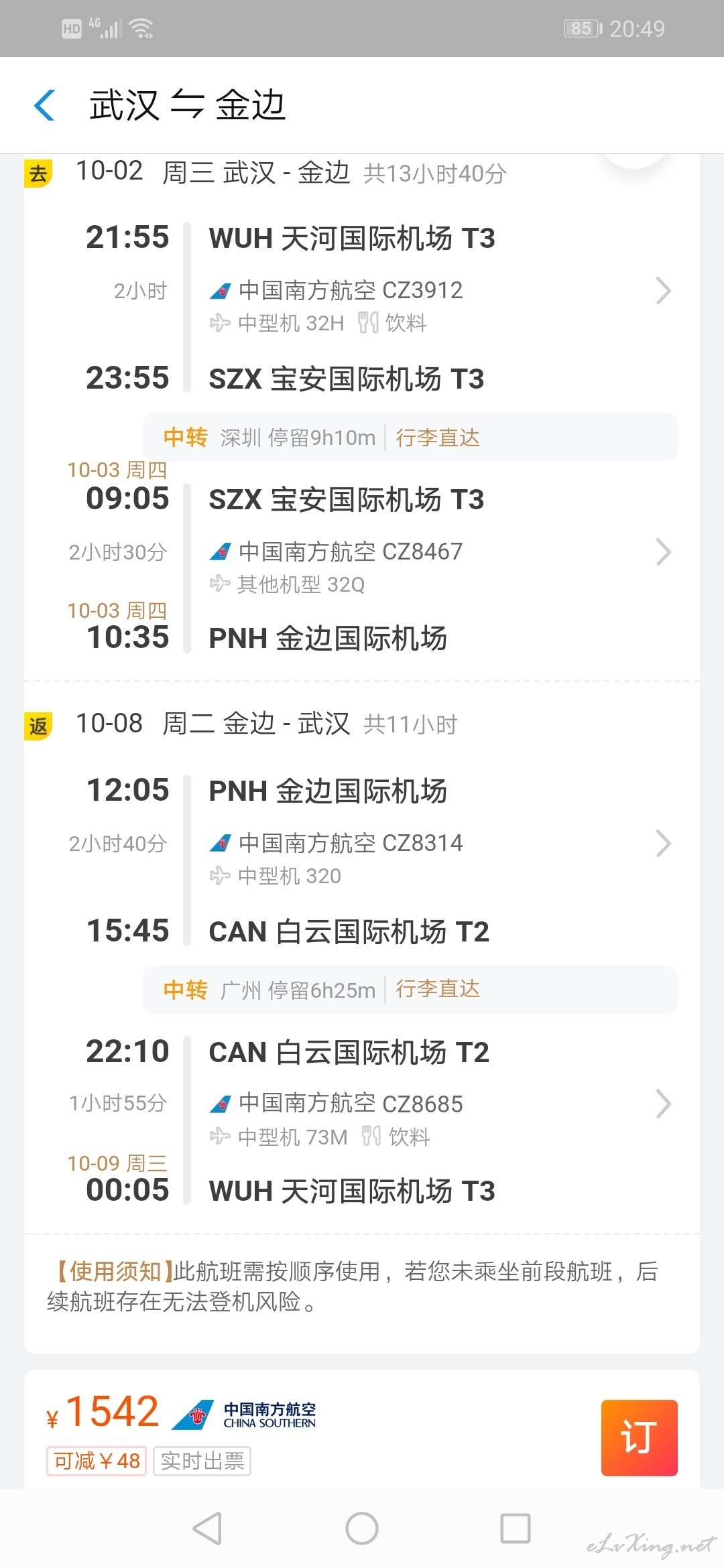Image resolution: width=724 pixels, height=1568 pixels.
Task: Go to the home screen
Action: (362, 1528)
